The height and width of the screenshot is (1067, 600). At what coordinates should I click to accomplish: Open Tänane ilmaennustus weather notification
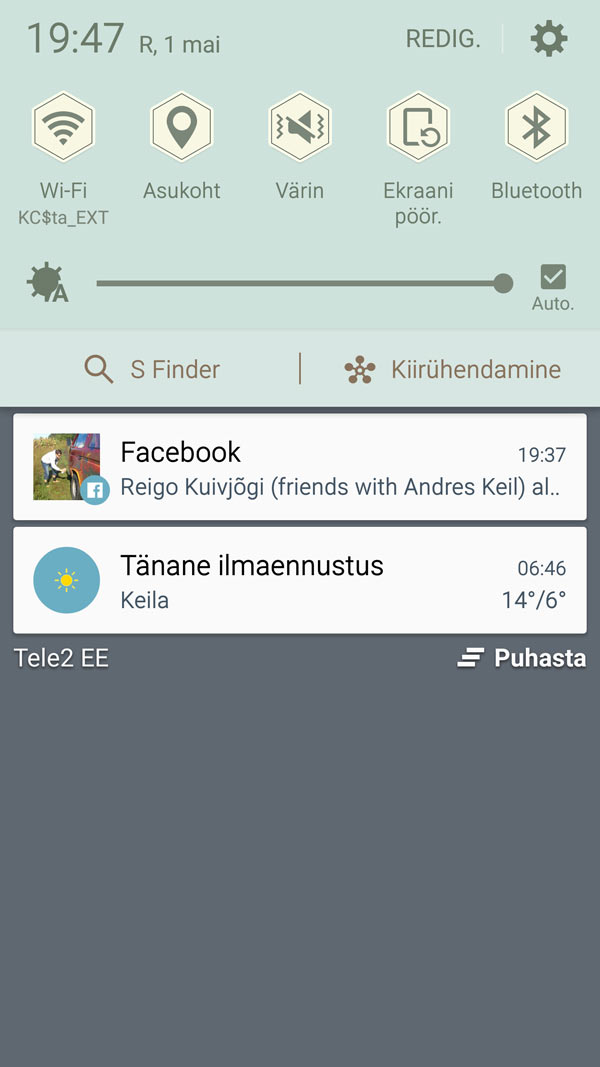point(300,580)
